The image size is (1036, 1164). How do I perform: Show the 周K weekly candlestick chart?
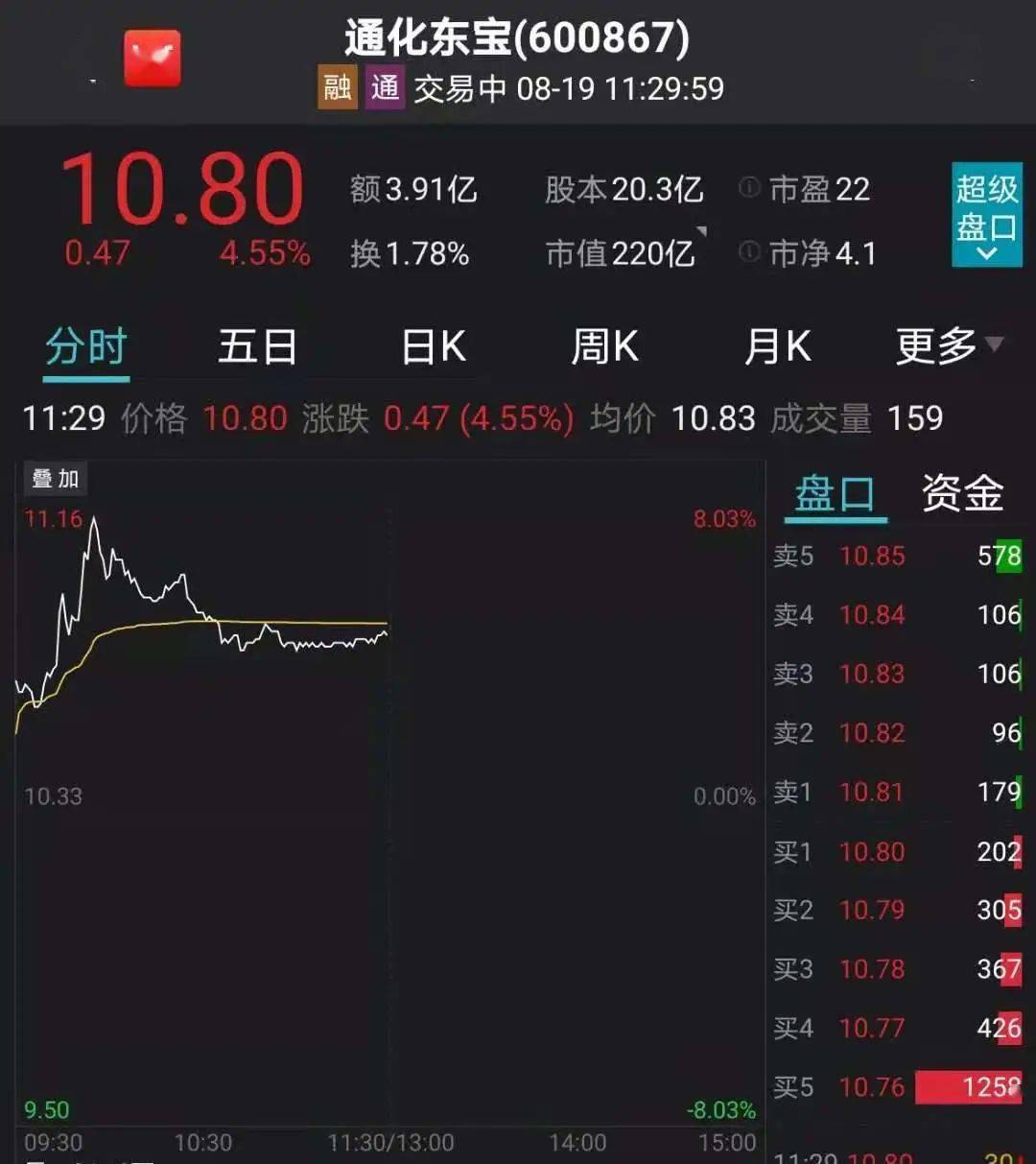click(x=605, y=346)
